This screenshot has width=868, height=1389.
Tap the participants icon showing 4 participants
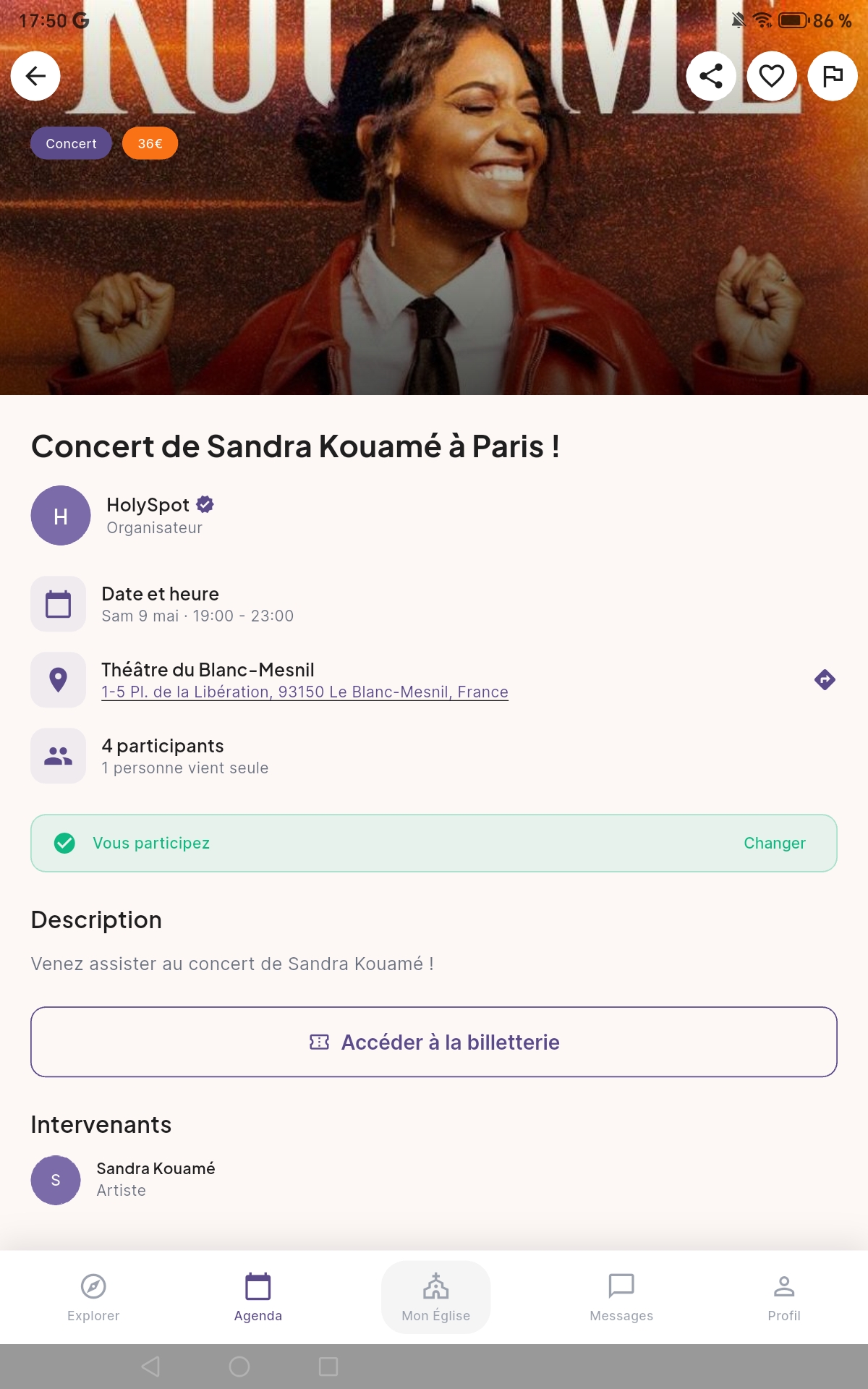click(58, 755)
